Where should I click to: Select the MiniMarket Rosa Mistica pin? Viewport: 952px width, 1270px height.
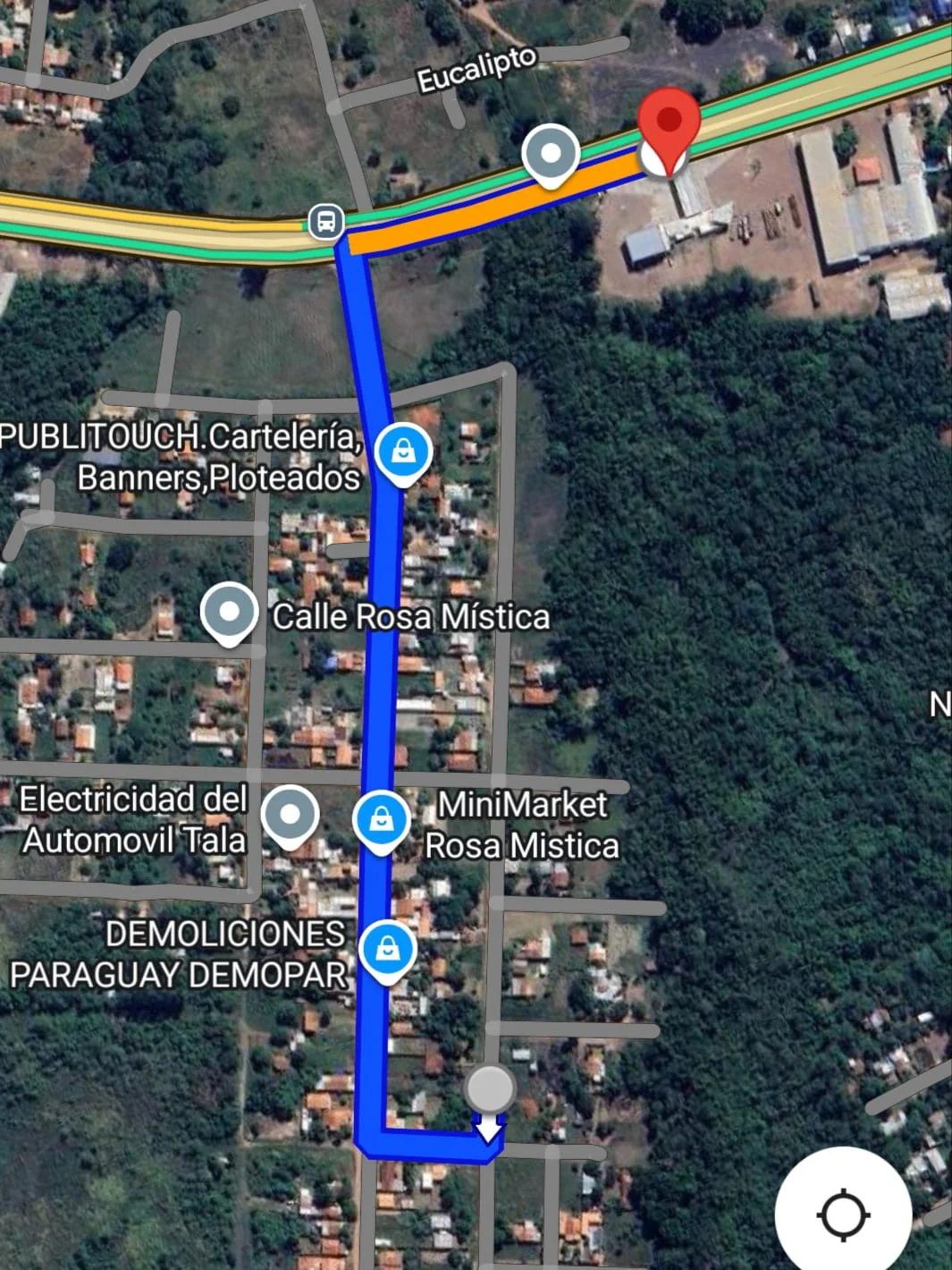tap(382, 819)
